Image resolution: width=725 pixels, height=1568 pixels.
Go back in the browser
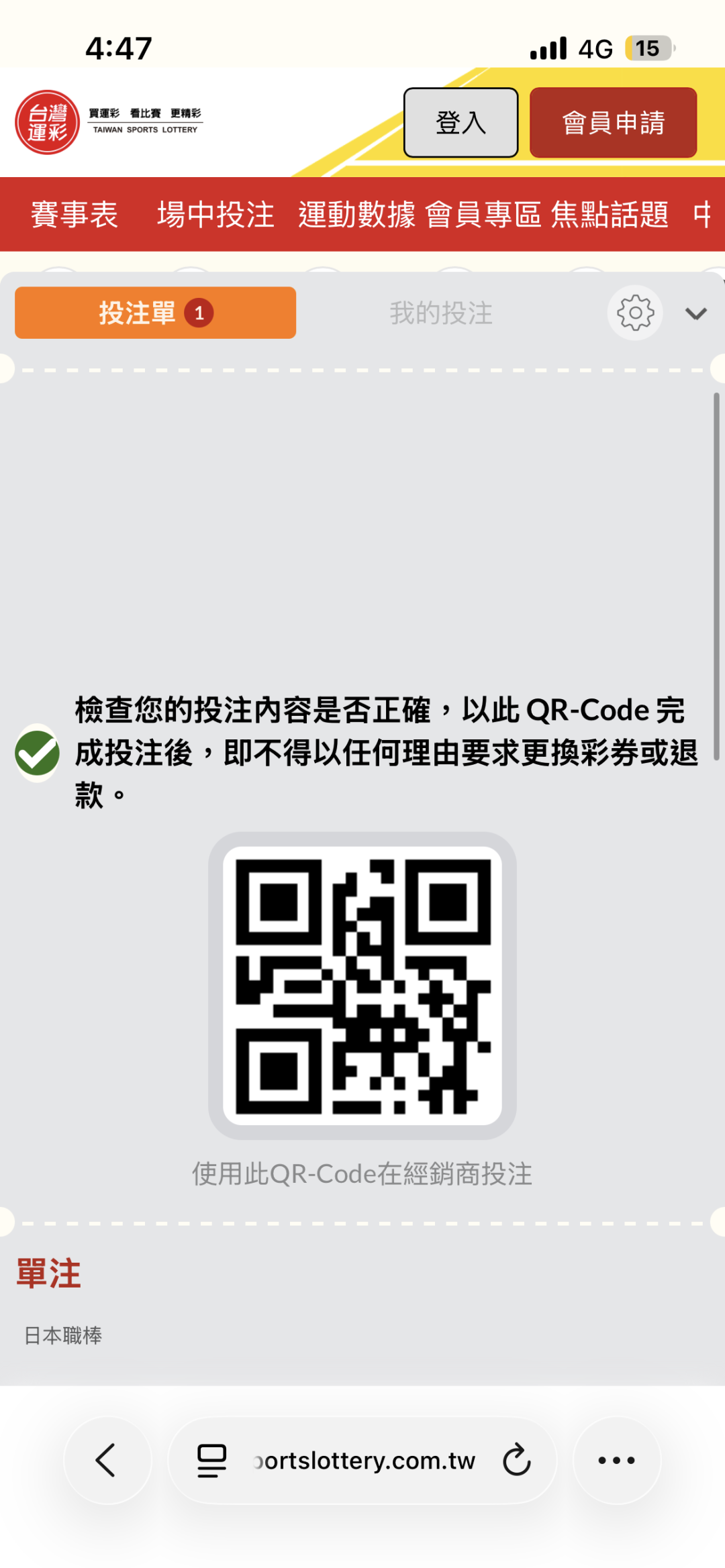pos(107,1460)
